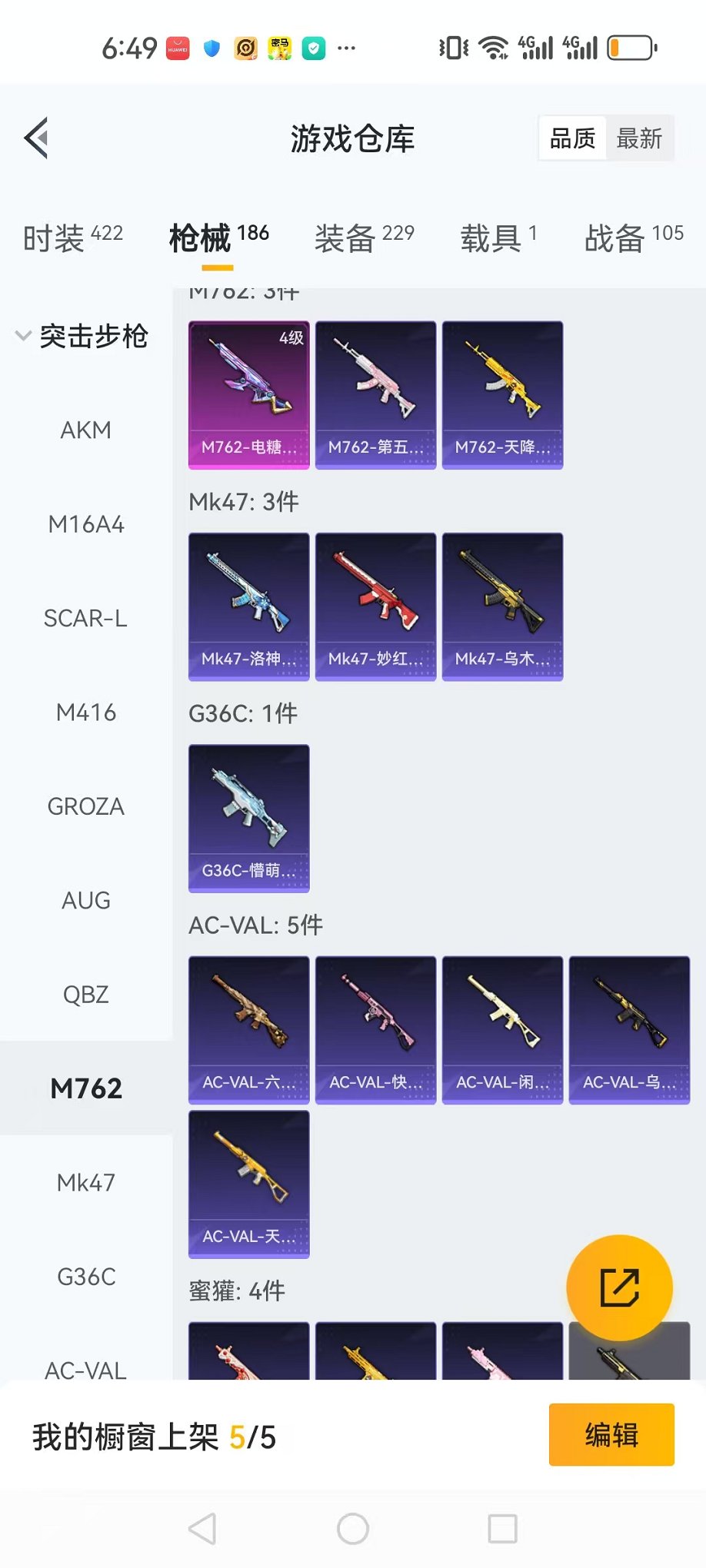This screenshot has height=1568, width=706.
Task: Open the 战备 tab
Action: pos(633,238)
